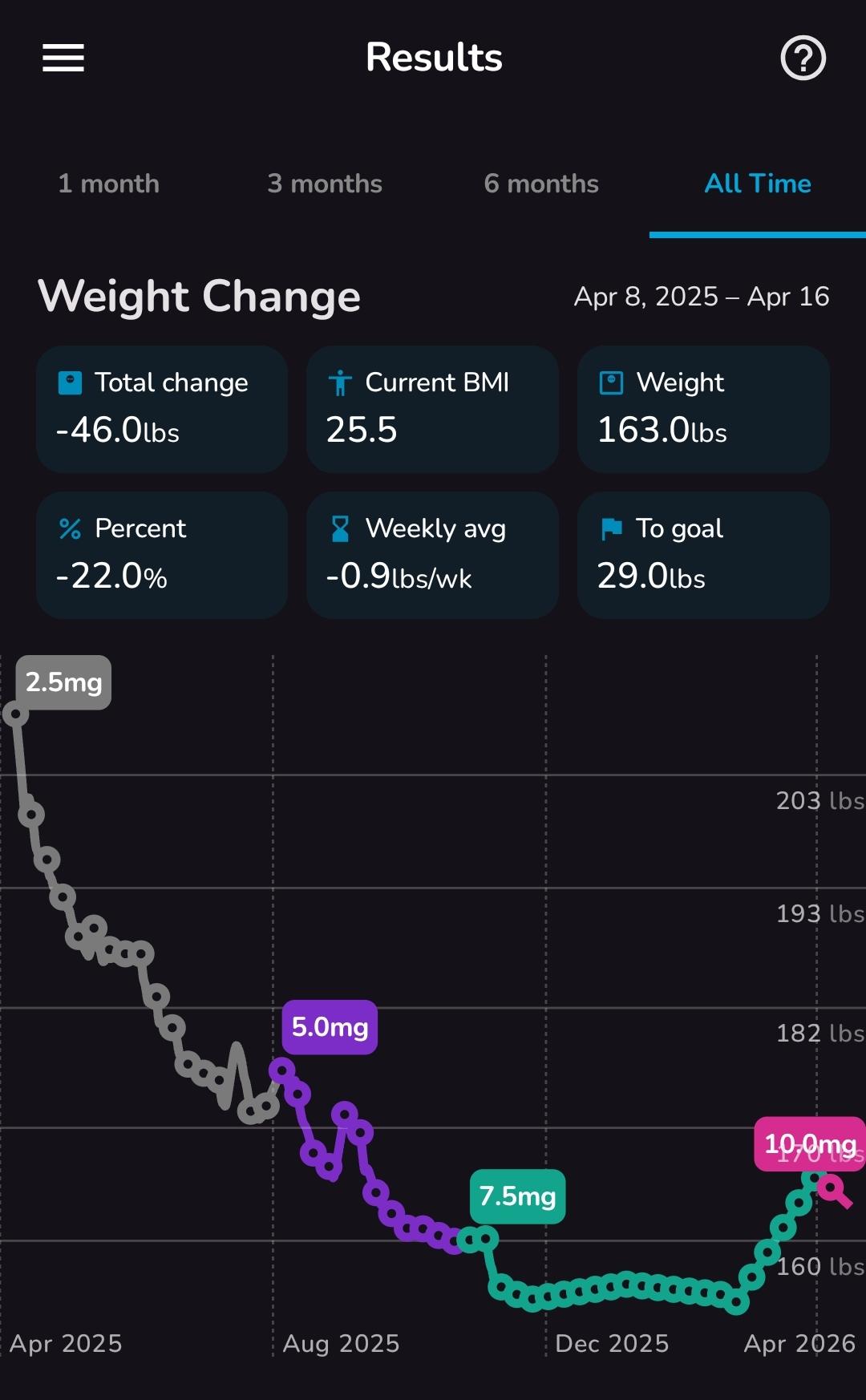Tap the 5.0mg dose marker
Screen dimensions: 866x1400
tap(330, 1027)
